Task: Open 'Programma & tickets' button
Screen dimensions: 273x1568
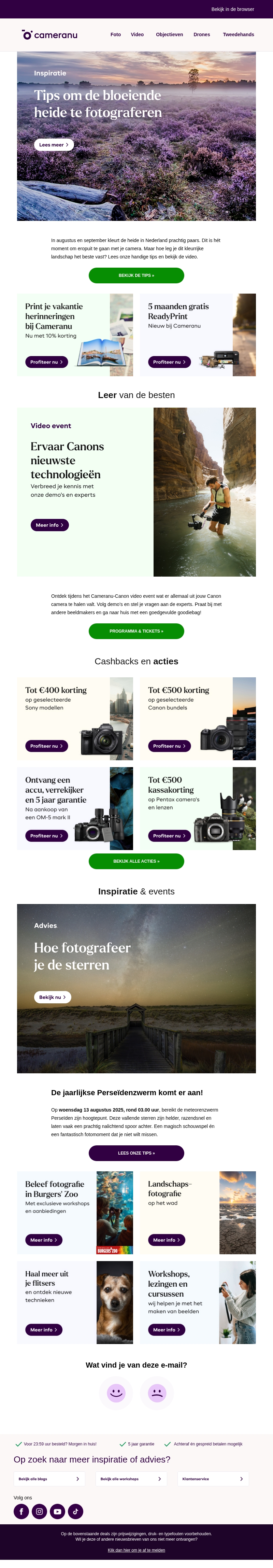Action: [x=136, y=631]
